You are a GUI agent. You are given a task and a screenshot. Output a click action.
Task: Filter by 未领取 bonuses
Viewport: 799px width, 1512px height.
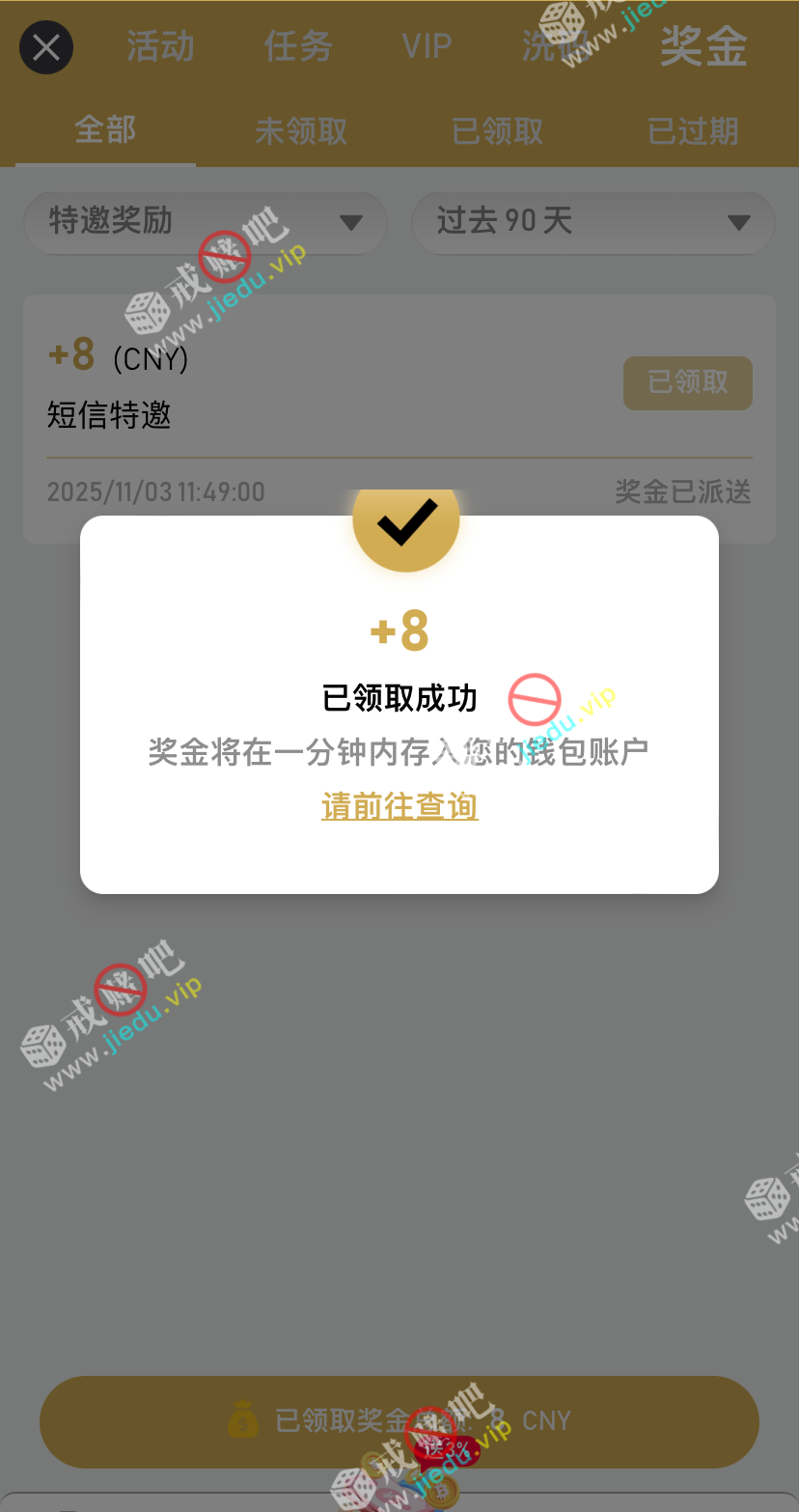click(x=301, y=131)
